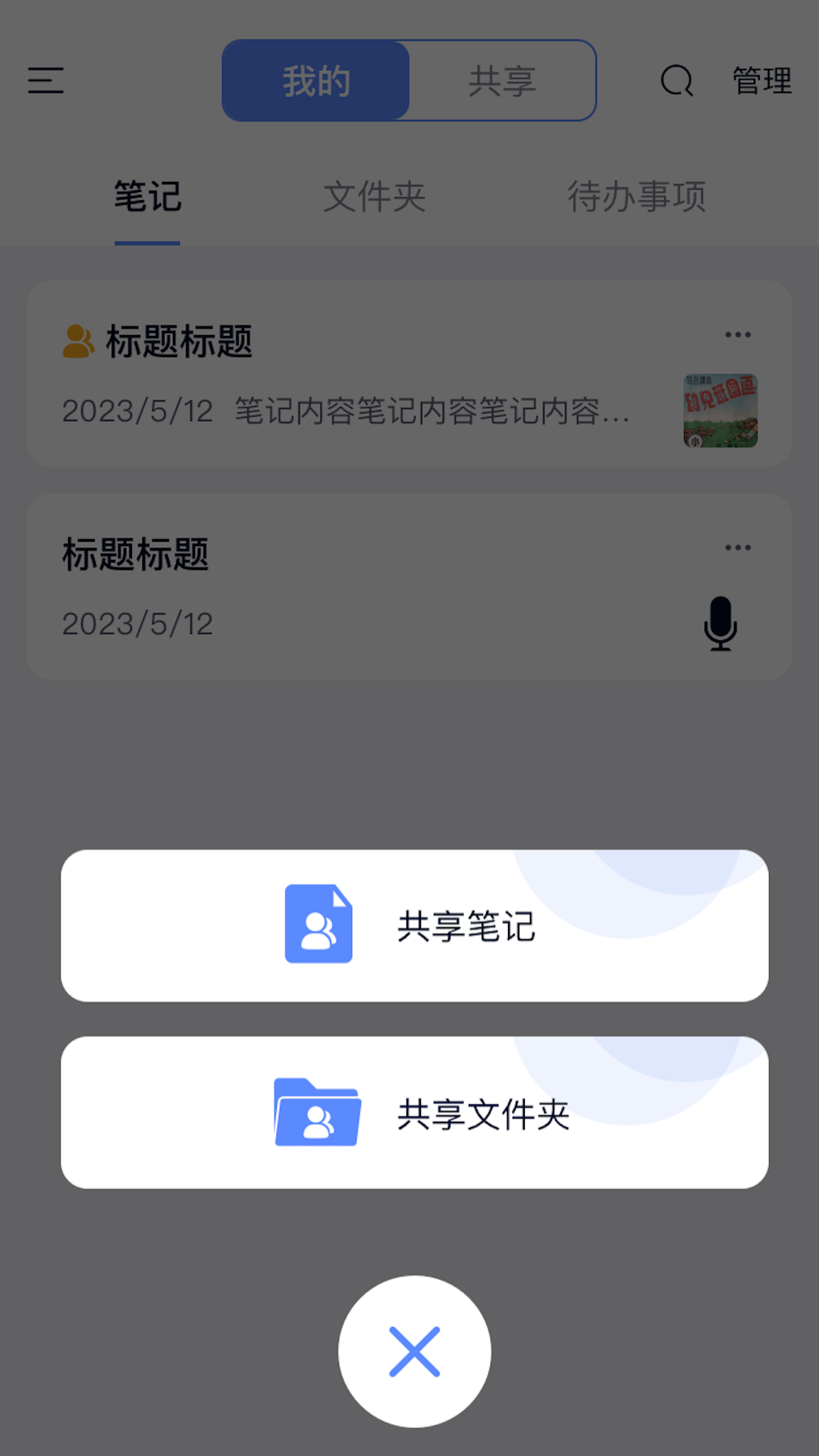Select the shared note document icon
Viewport: 819px width, 1456px height.
319,925
